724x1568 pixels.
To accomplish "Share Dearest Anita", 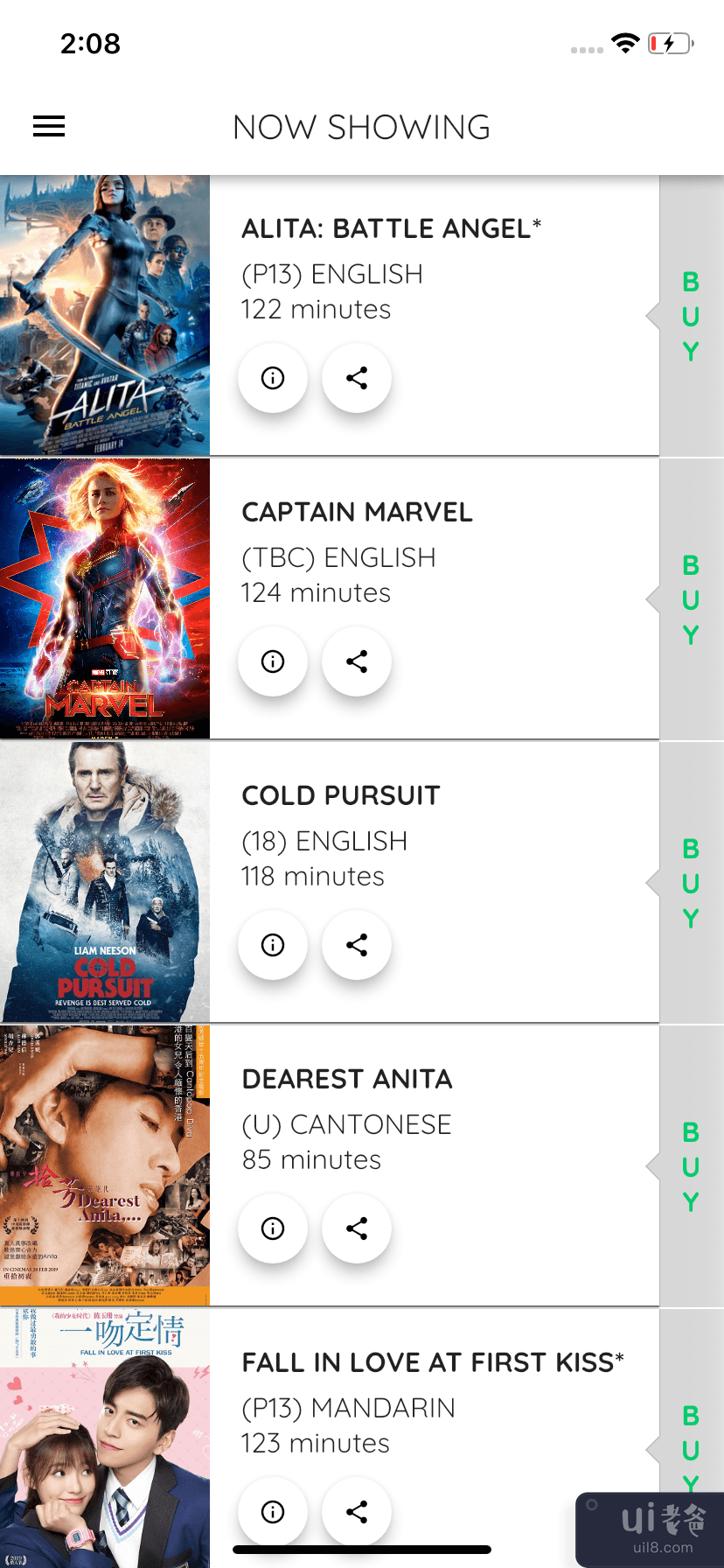I will [x=357, y=1228].
